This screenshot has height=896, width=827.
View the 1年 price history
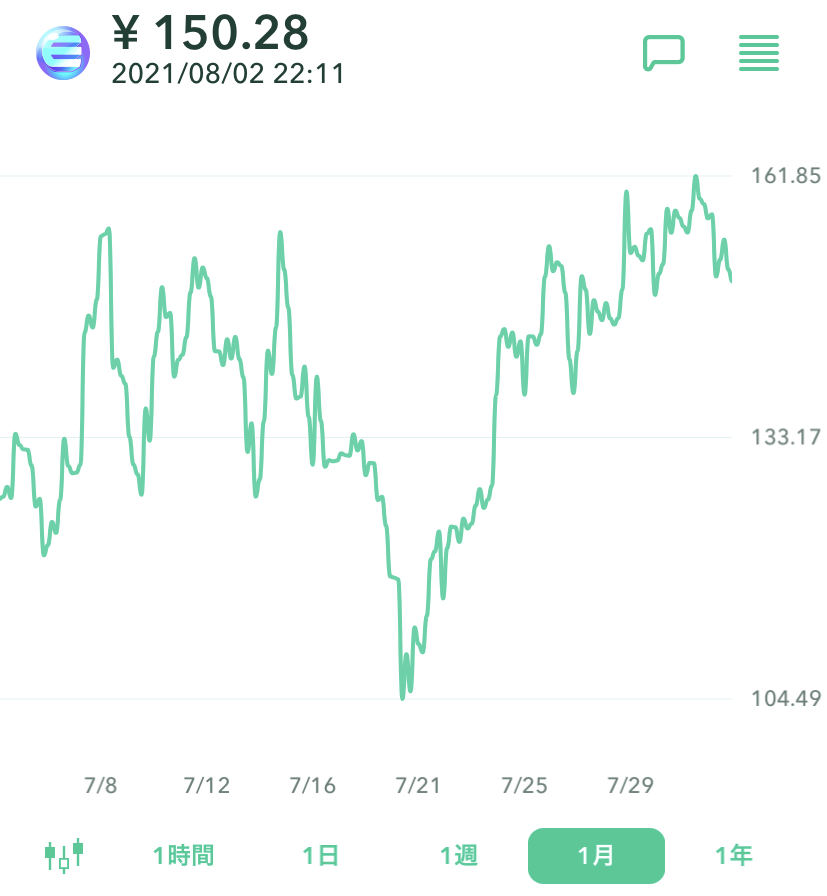[734, 856]
